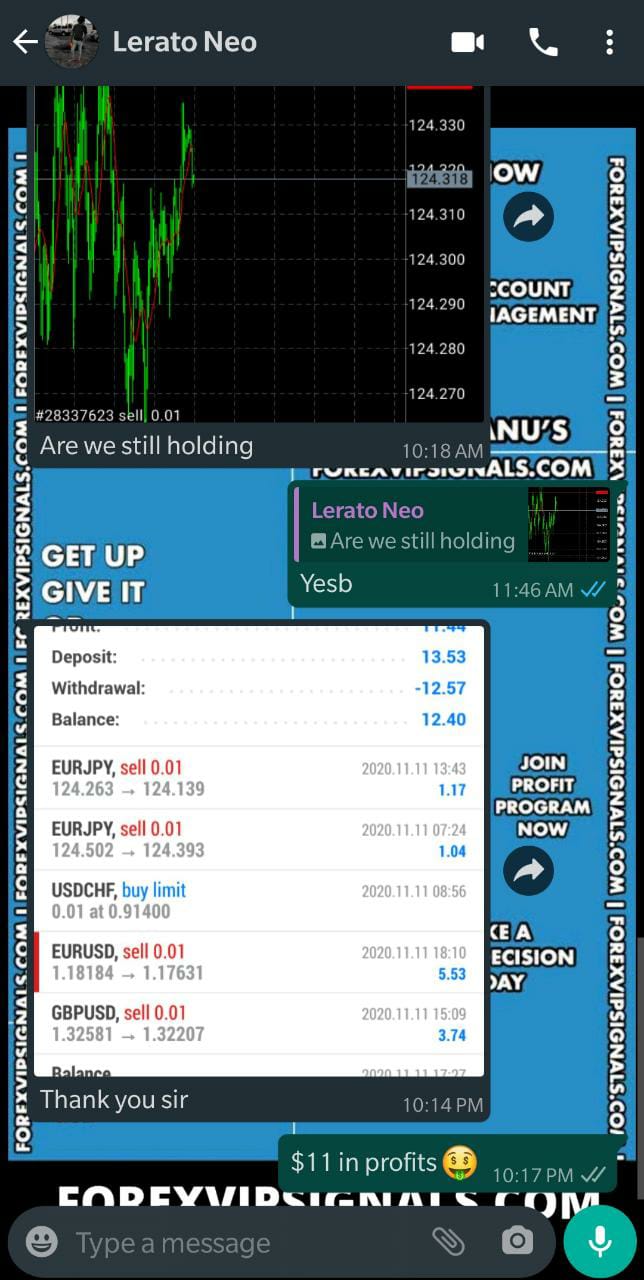This screenshot has height=1280, width=644.
Task: Start a video call with Lerato Neo
Action: pyautogui.click(x=467, y=42)
